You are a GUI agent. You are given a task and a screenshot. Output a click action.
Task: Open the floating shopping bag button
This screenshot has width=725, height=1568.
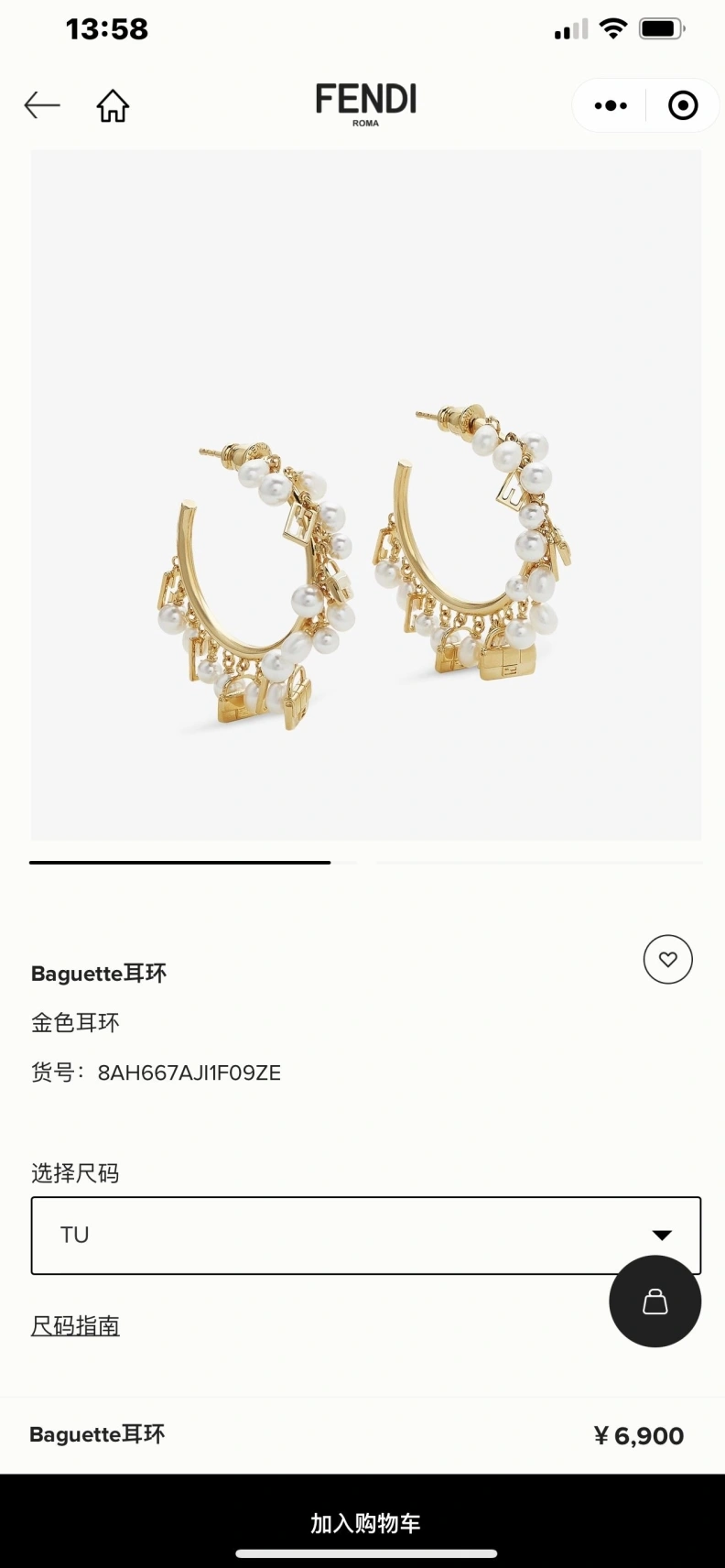655,1301
